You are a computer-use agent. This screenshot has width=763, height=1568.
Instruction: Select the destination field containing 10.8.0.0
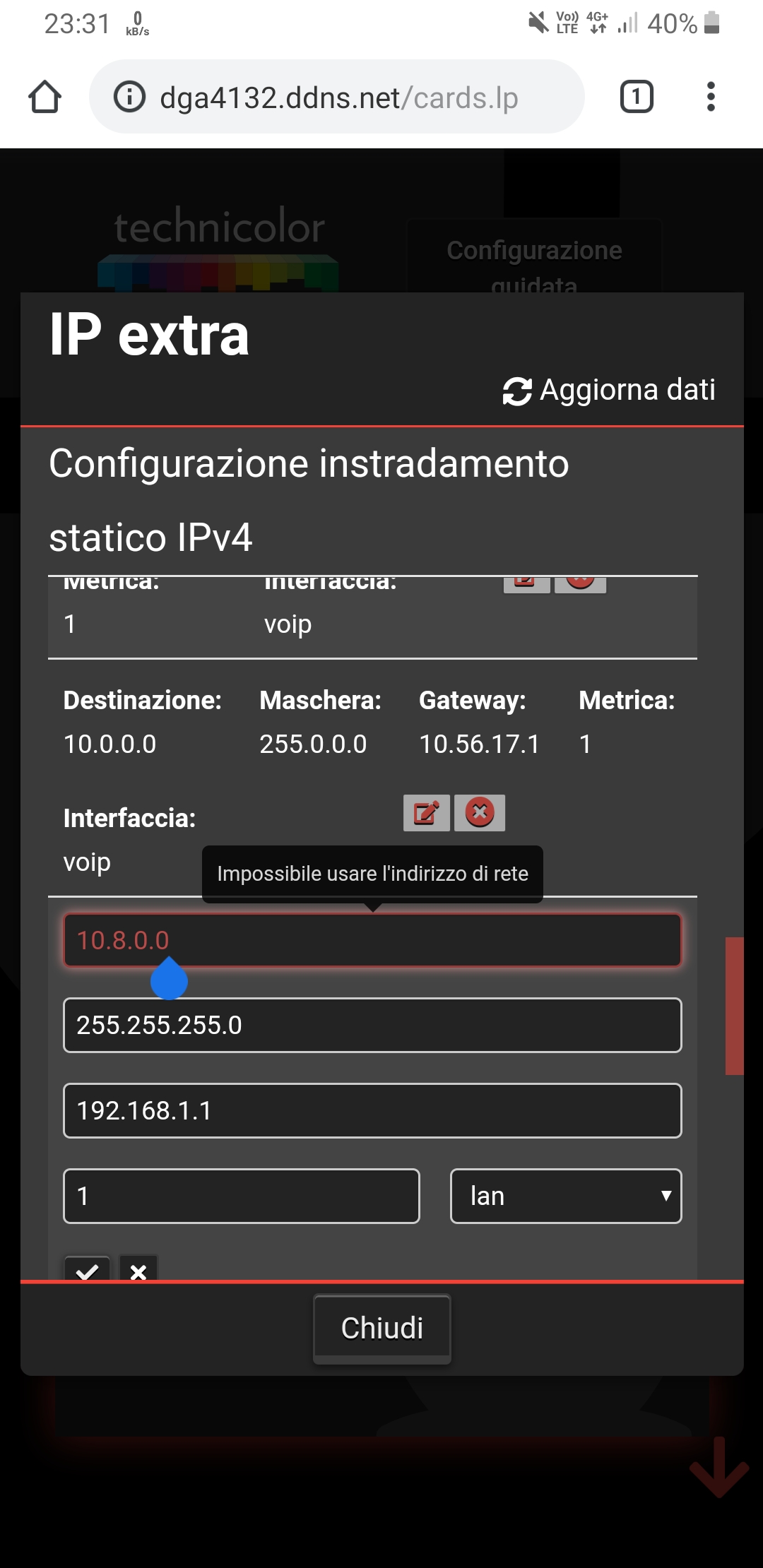click(372, 939)
